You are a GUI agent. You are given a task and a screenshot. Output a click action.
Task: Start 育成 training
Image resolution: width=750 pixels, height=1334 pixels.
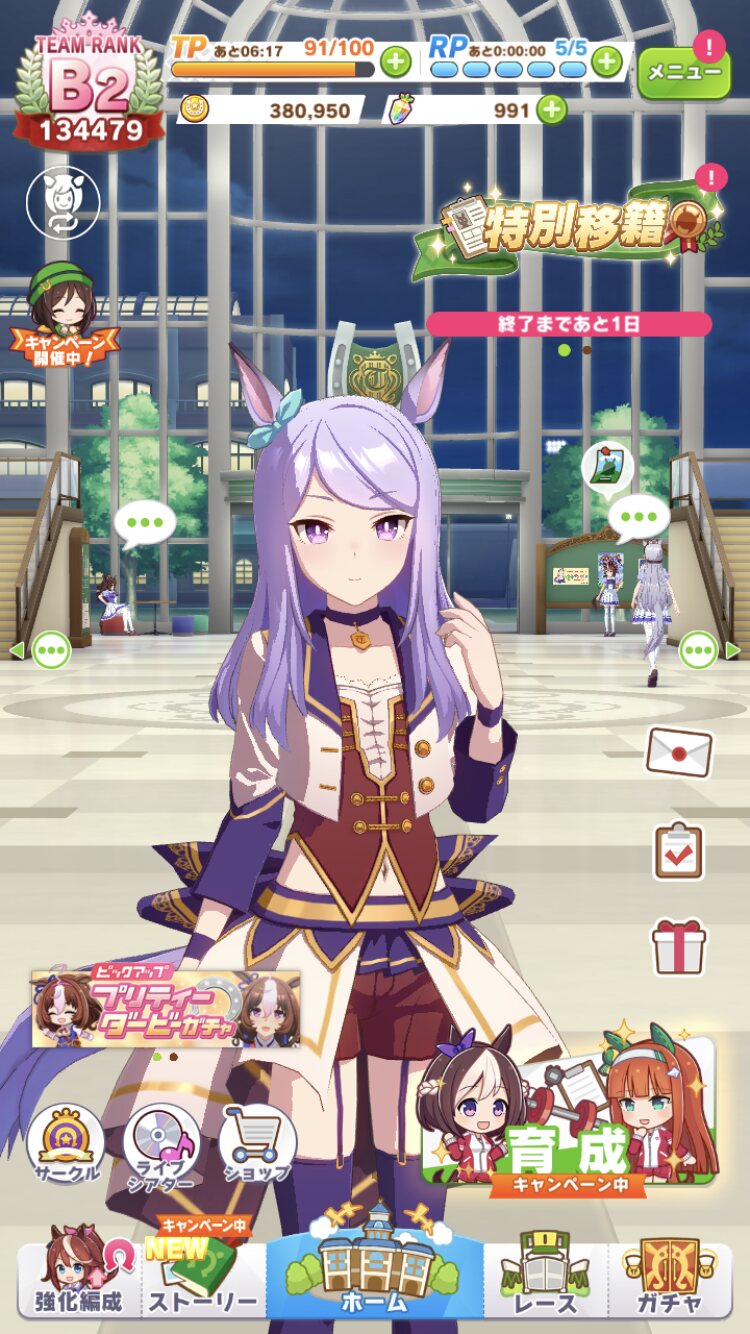[568, 1117]
